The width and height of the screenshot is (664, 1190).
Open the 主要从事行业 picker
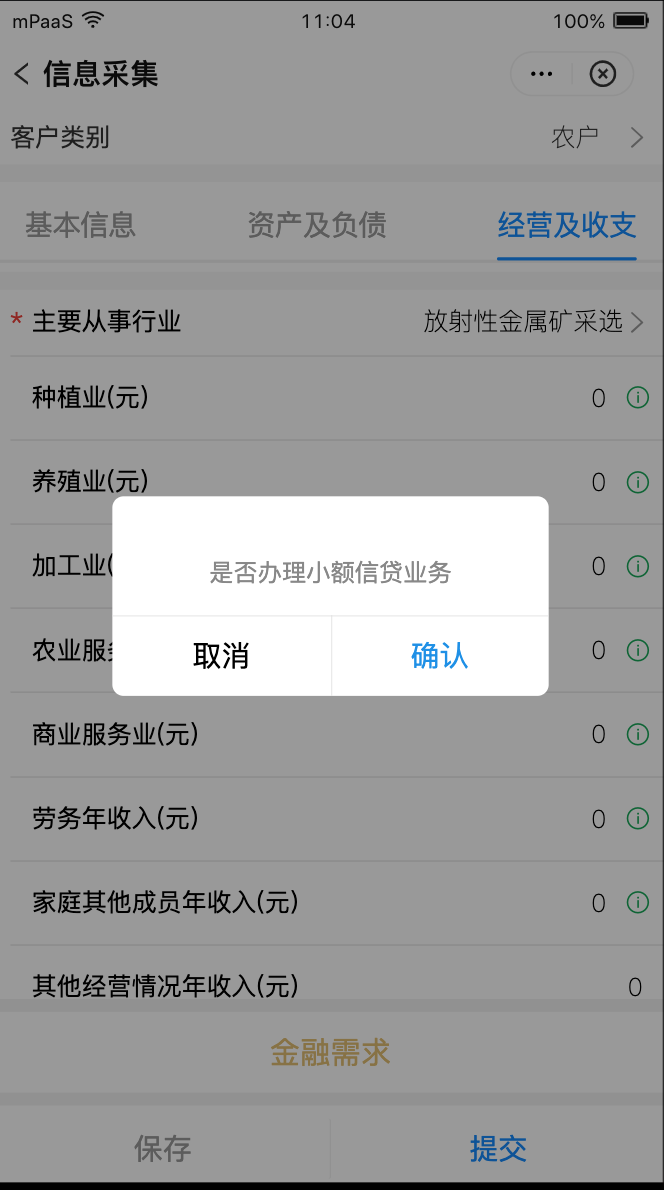[x=332, y=322]
